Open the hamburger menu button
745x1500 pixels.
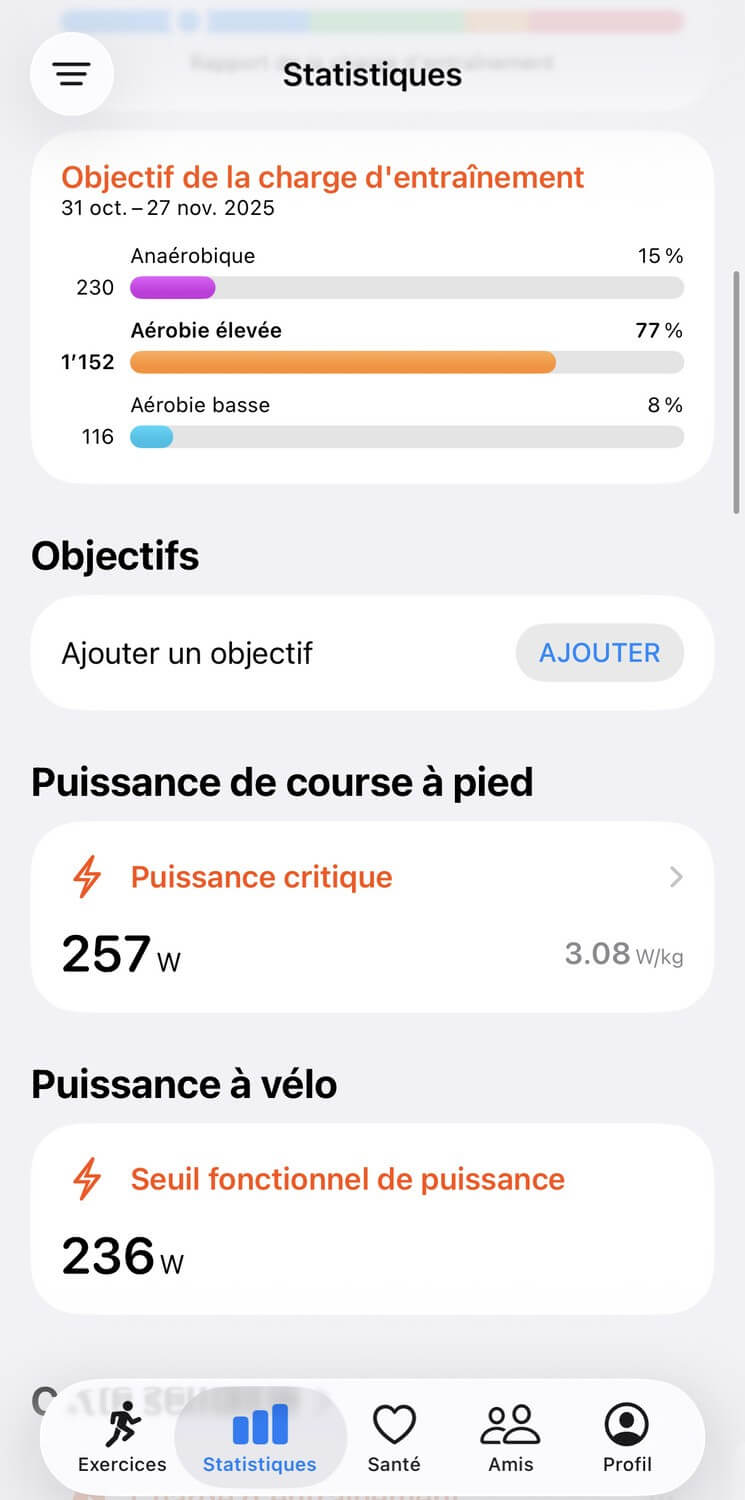(x=72, y=74)
